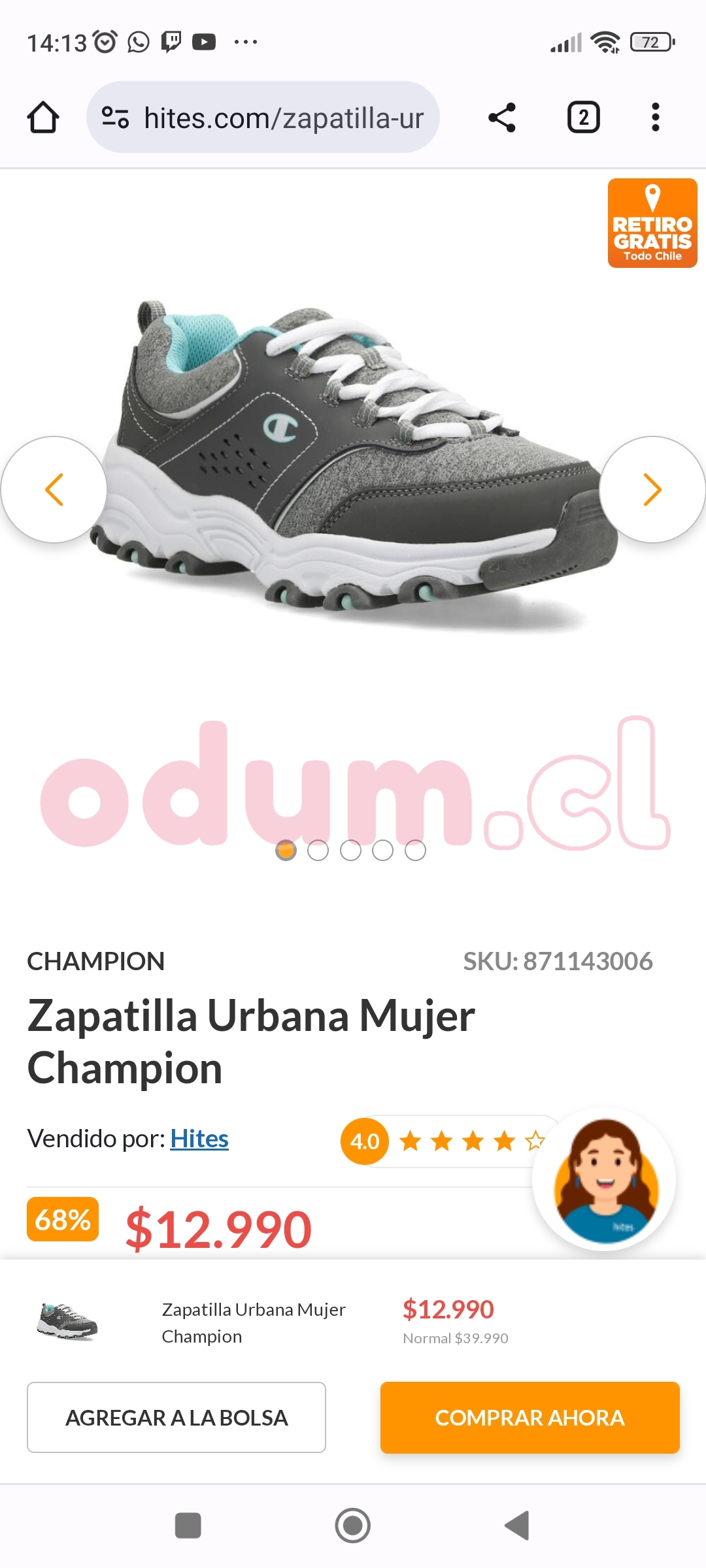Go to the browser home page
This screenshot has height=1568, width=706.
tap(43, 118)
